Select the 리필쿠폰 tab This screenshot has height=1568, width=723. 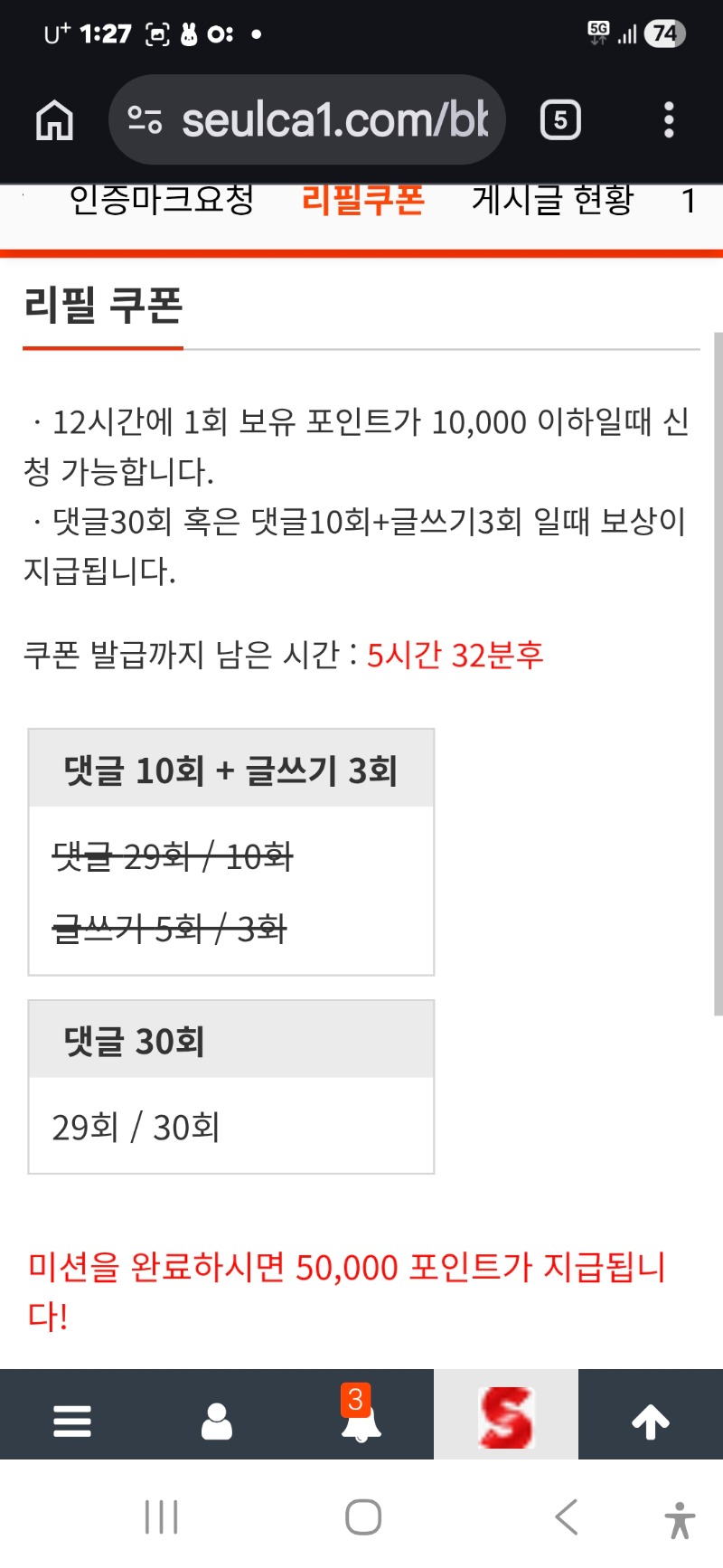362,201
